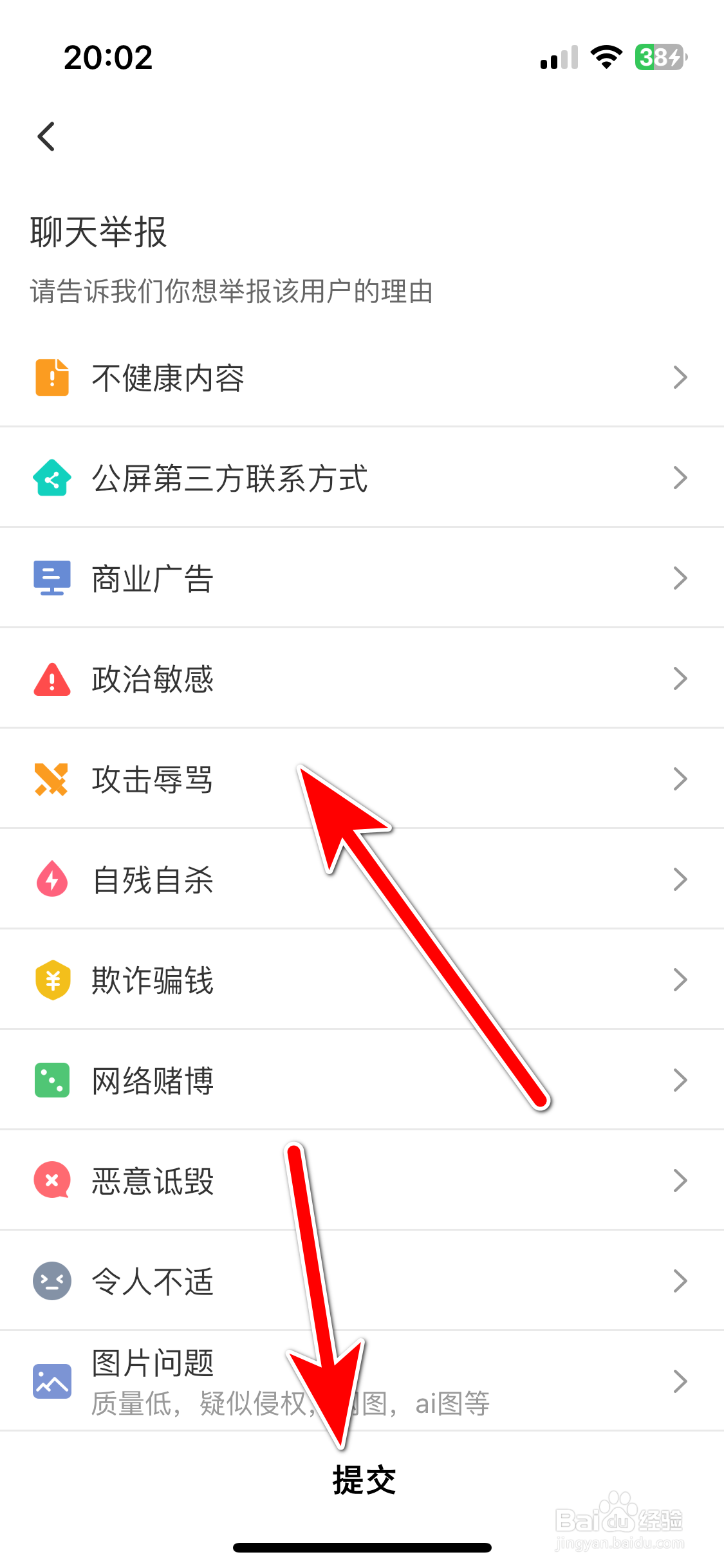
Task: Click the 网络赌博 dice icon
Action: click(x=51, y=1080)
